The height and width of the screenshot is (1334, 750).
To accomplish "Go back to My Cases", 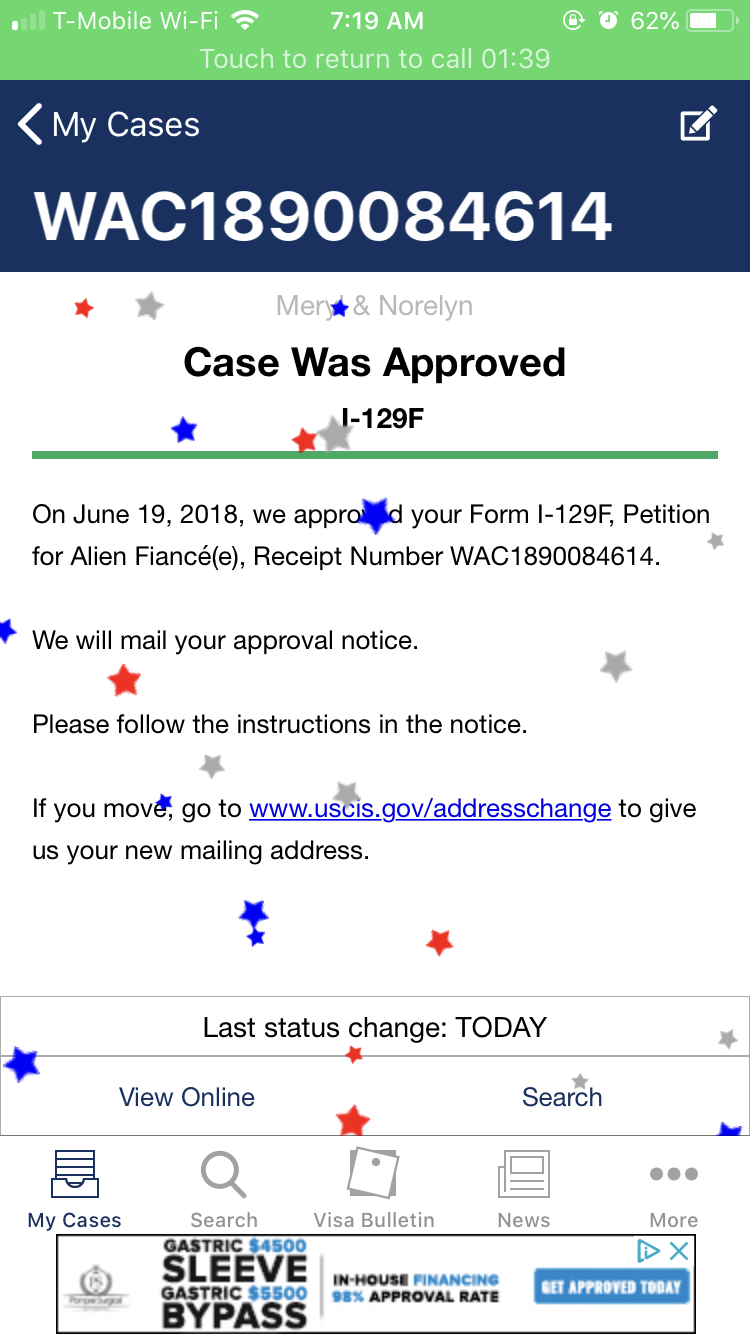I will pos(109,125).
